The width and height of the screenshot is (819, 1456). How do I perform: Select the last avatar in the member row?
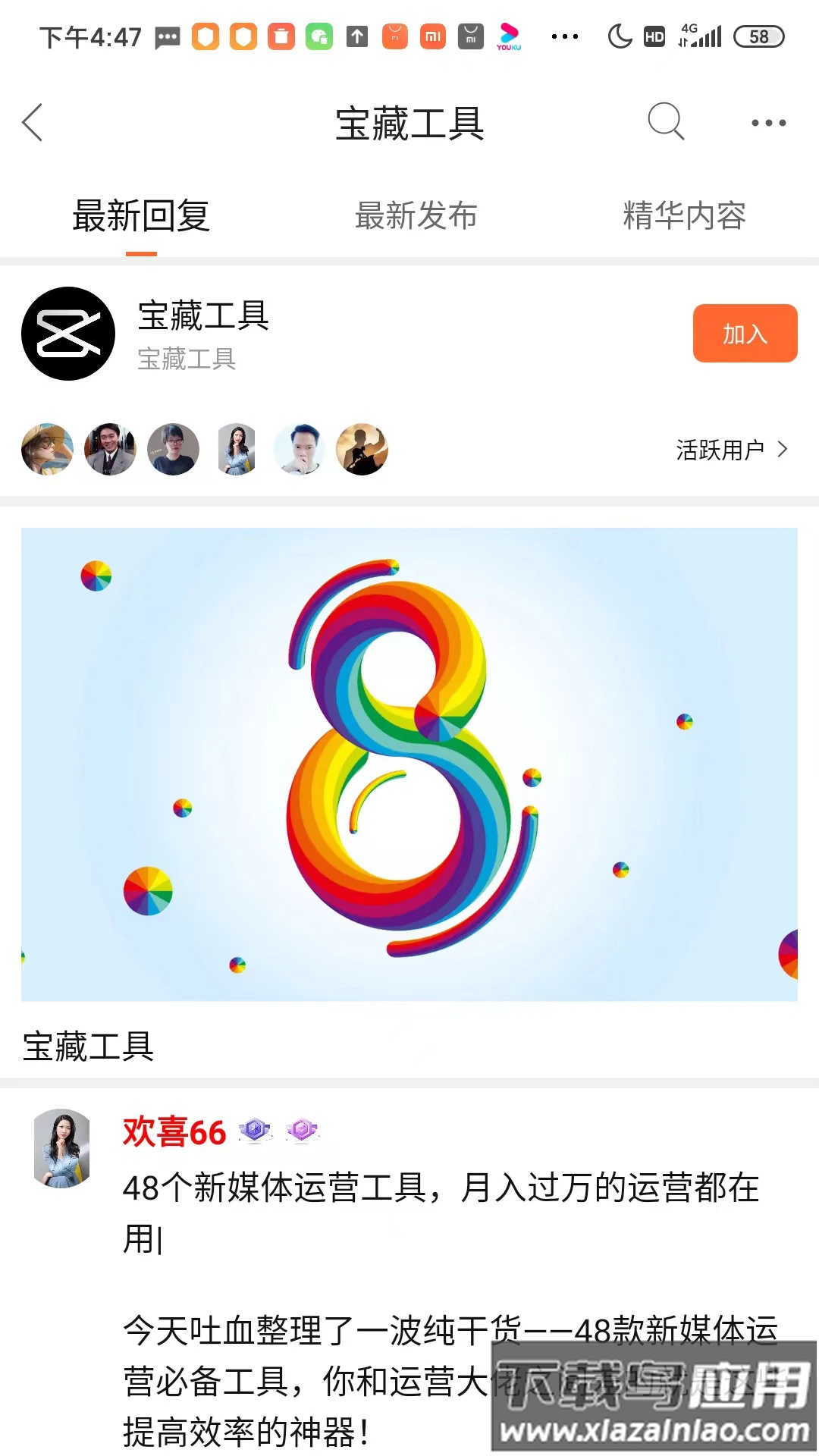pos(362,450)
